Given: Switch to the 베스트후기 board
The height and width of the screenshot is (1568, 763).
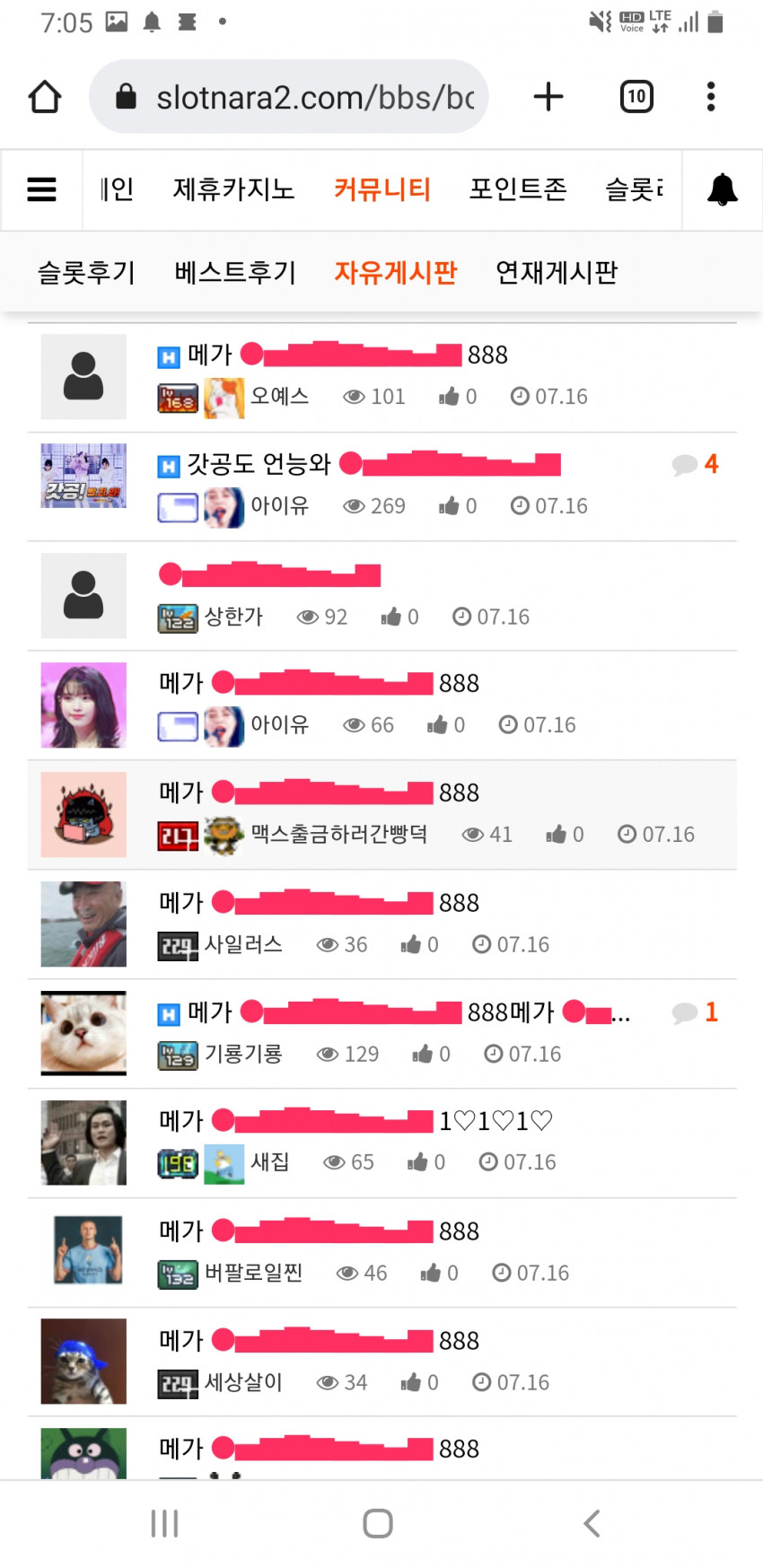Looking at the screenshot, I should [x=235, y=272].
